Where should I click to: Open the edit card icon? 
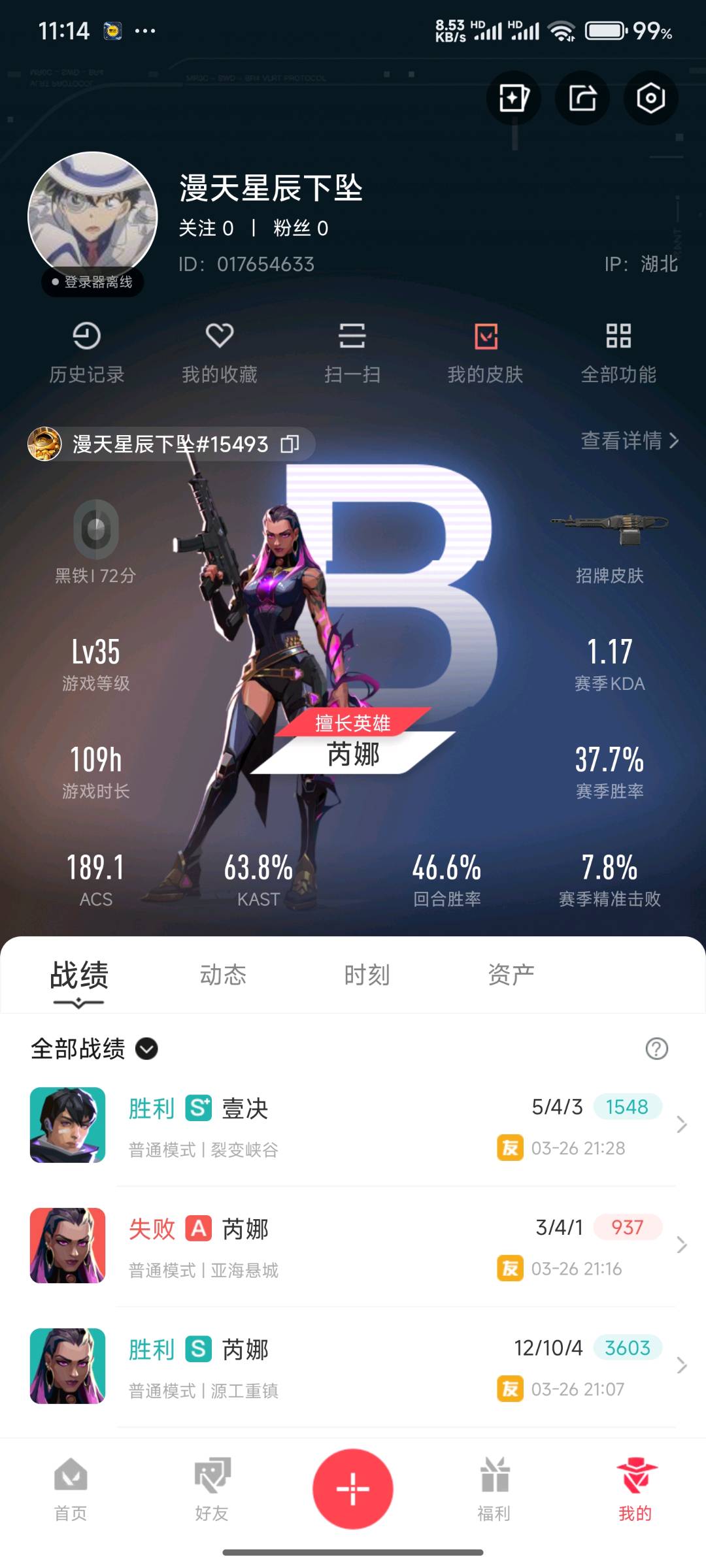(514, 99)
